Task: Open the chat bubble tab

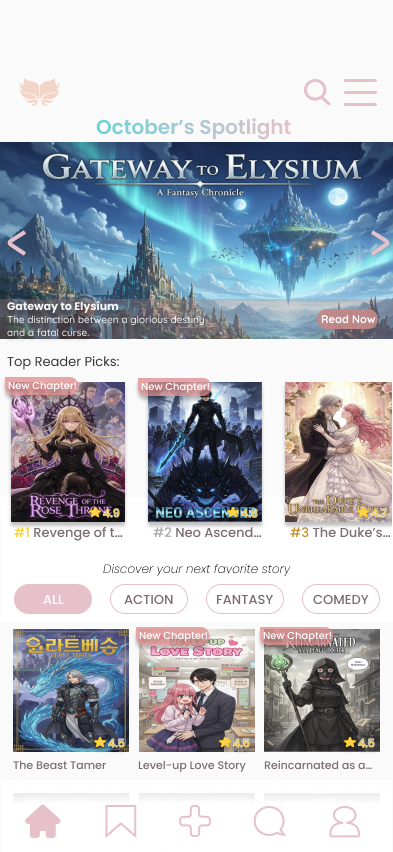Action: [270, 821]
